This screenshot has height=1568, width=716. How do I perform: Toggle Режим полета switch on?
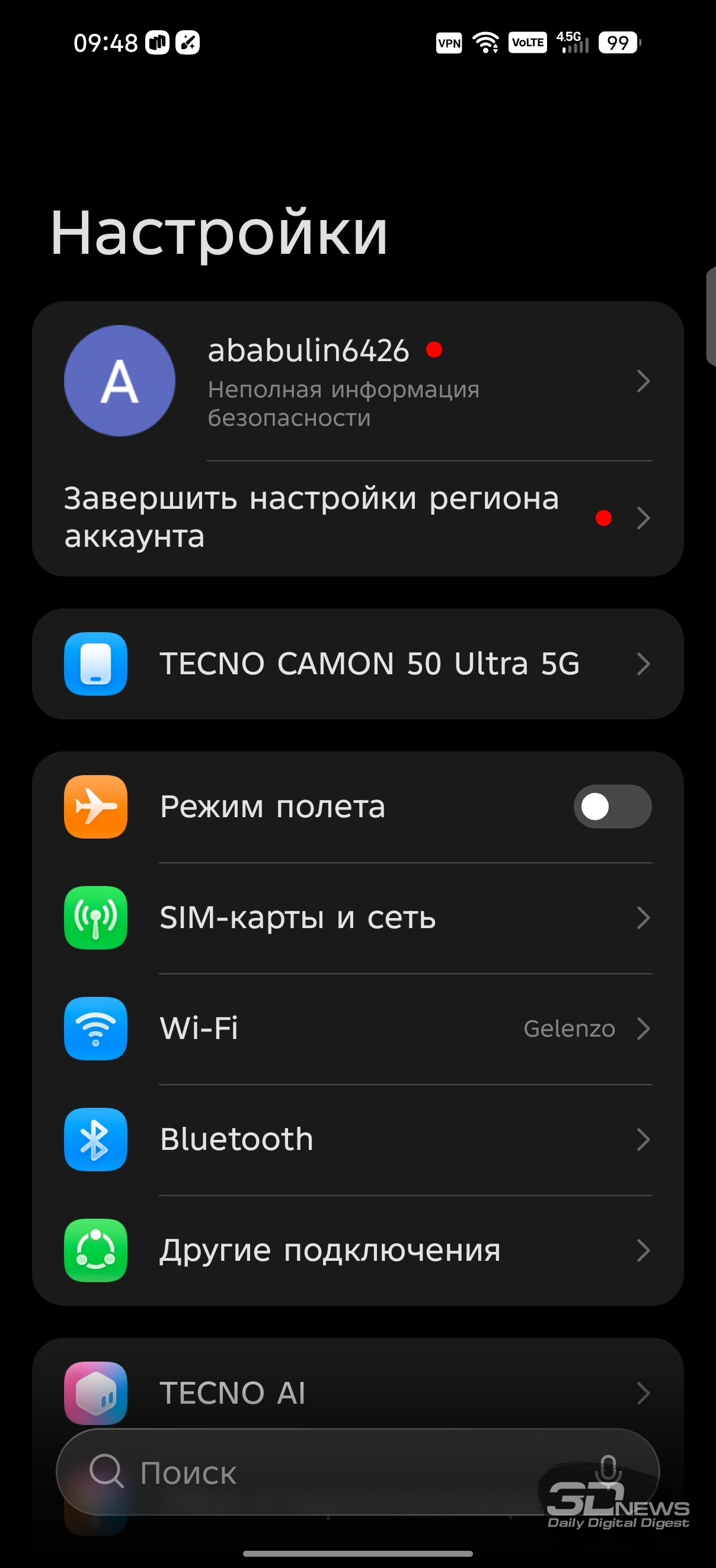point(612,807)
